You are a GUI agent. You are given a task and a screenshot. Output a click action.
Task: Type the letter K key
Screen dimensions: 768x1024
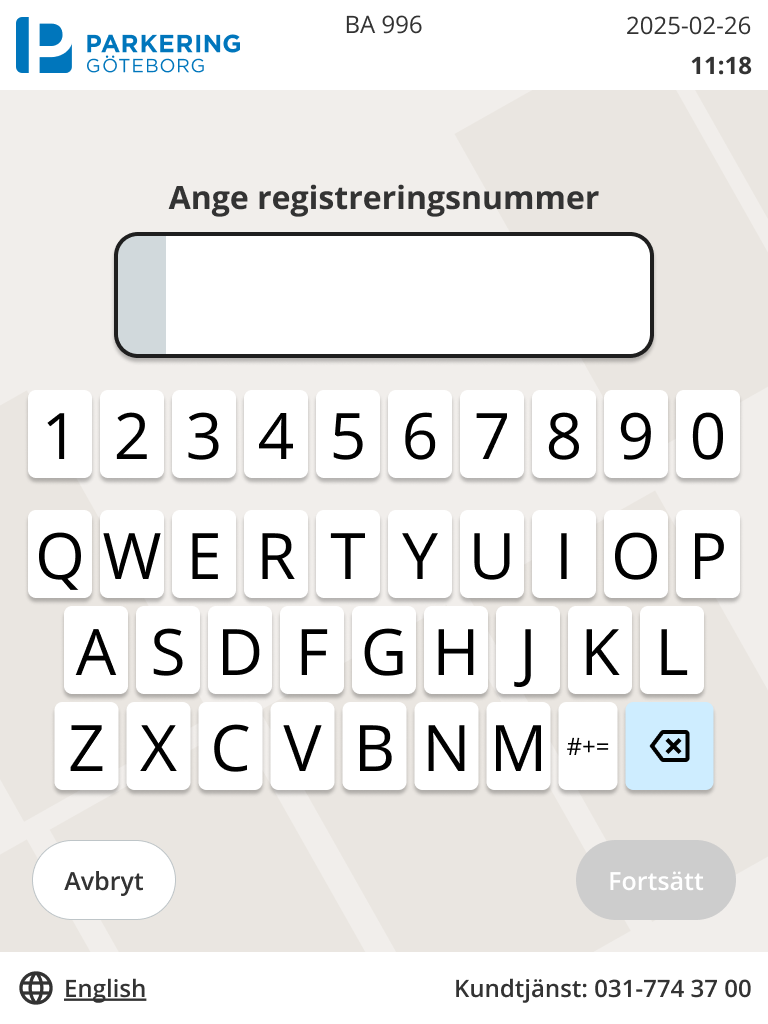pos(600,650)
